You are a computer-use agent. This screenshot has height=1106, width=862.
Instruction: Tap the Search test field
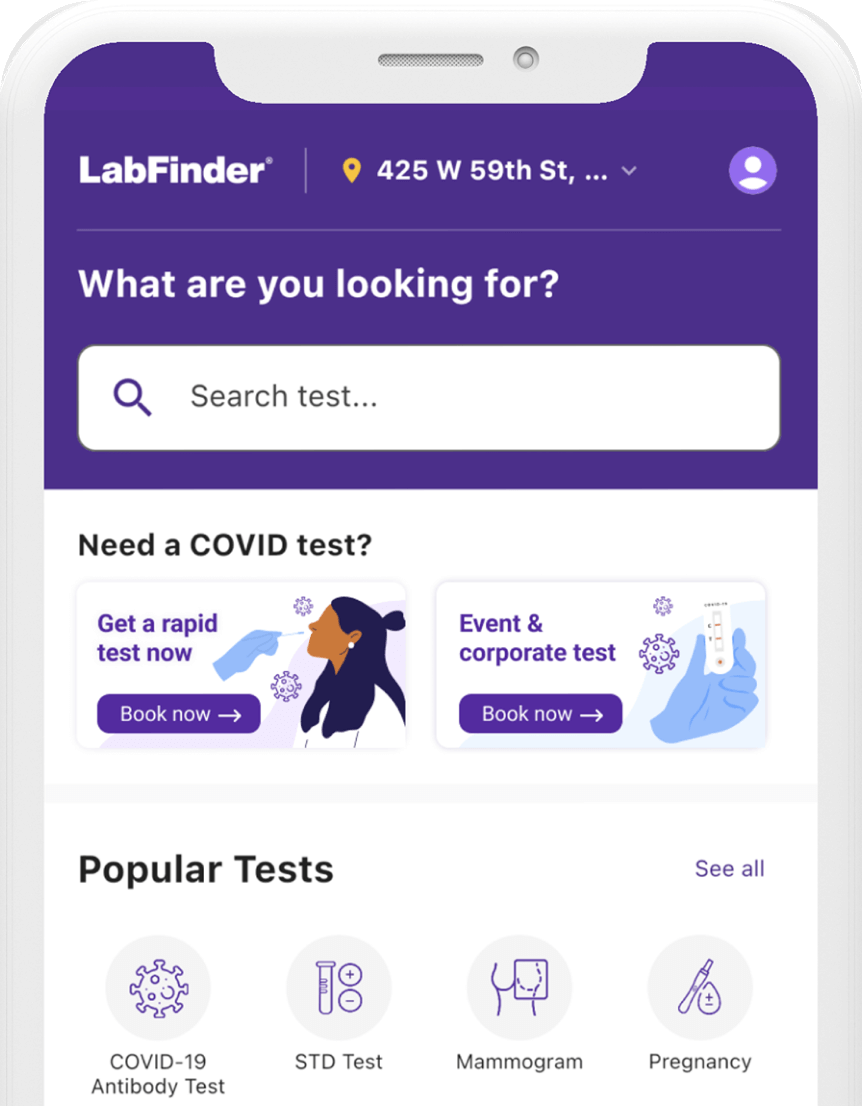pos(428,397)
